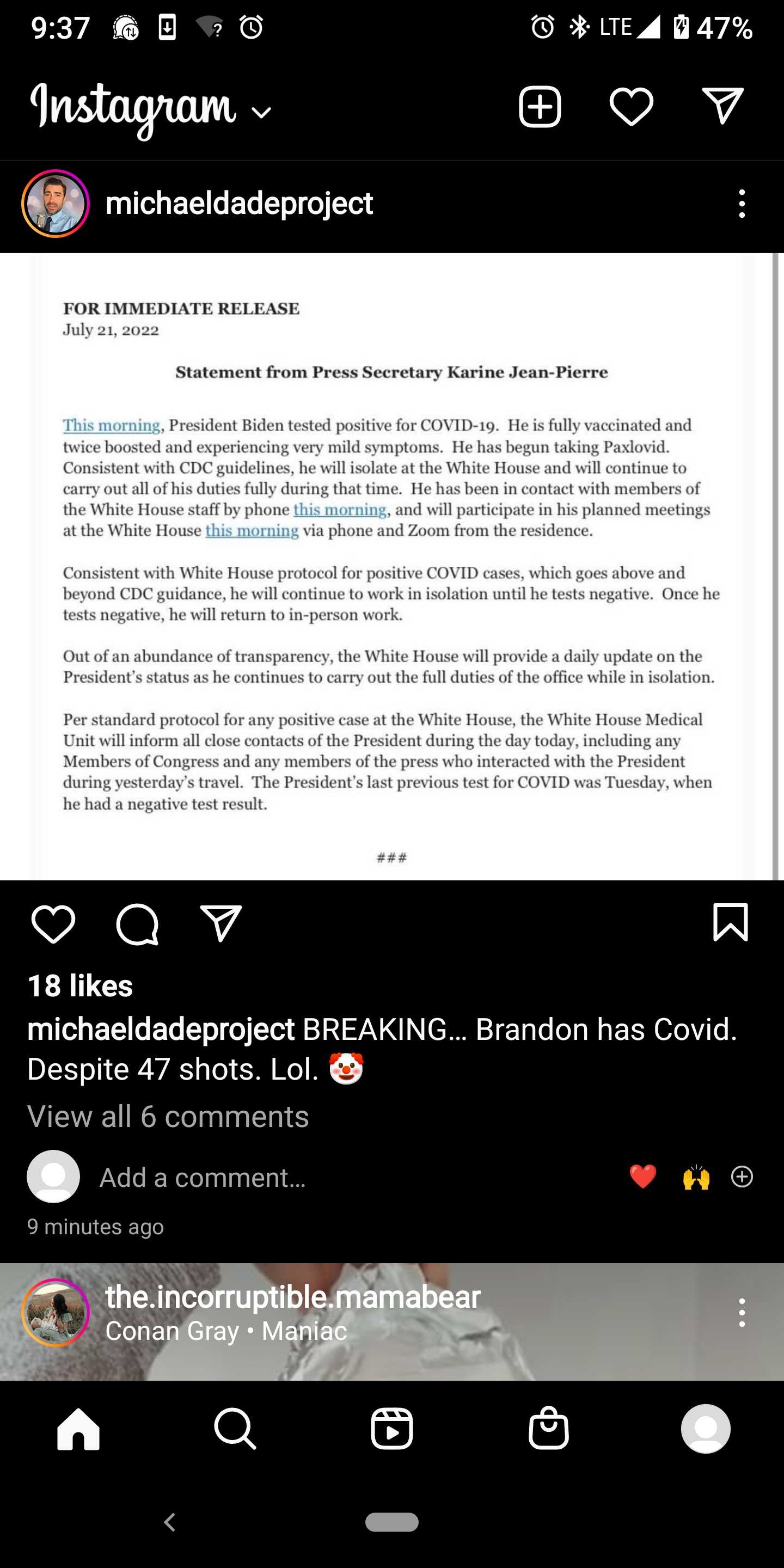The width and height of the screenshot is (784, 1568).
Task: Expand the Instagram feed dropdown
Action: point(261,112)
